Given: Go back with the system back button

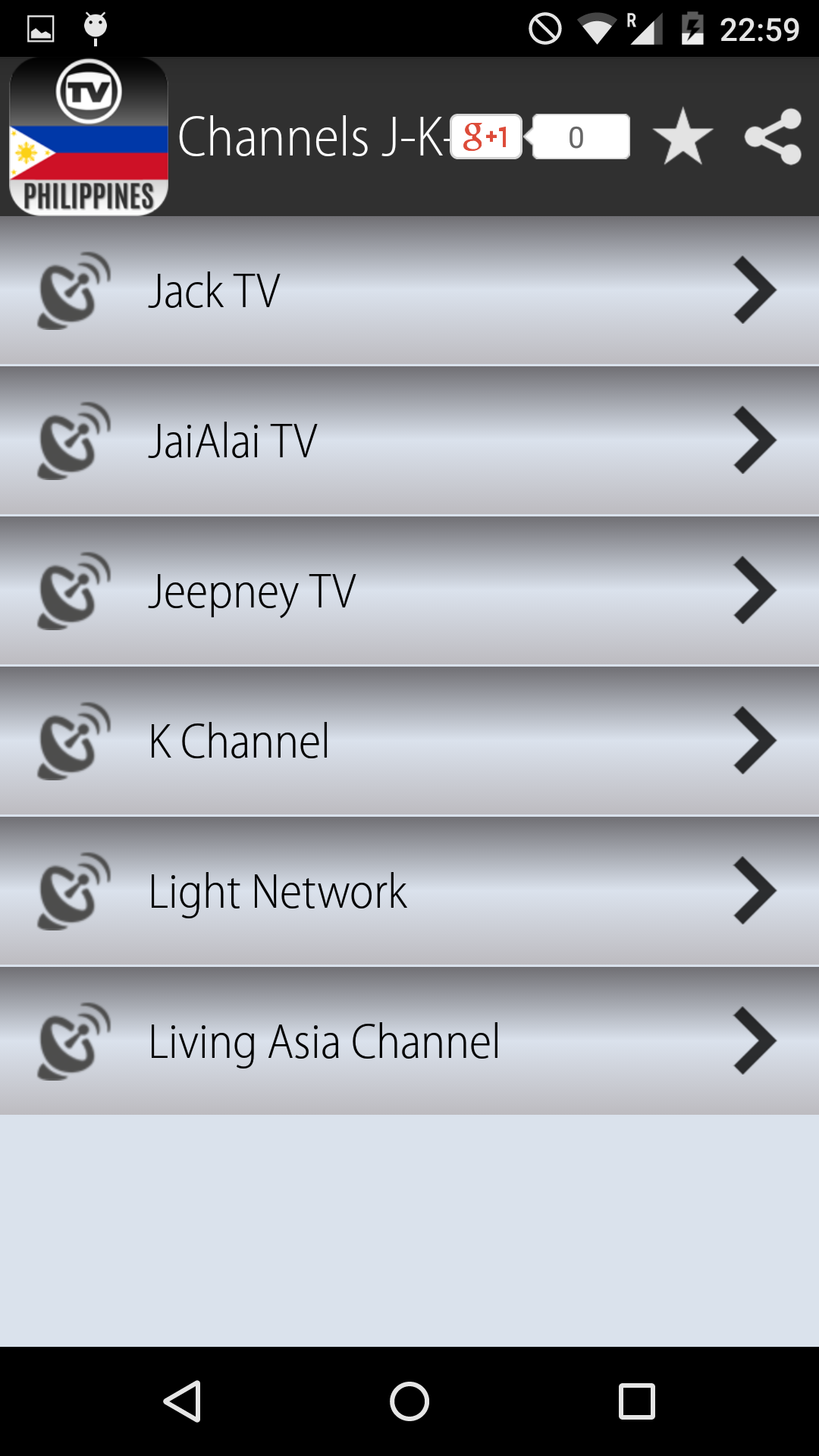Looking at the screenshot, I should [182, 1401].
